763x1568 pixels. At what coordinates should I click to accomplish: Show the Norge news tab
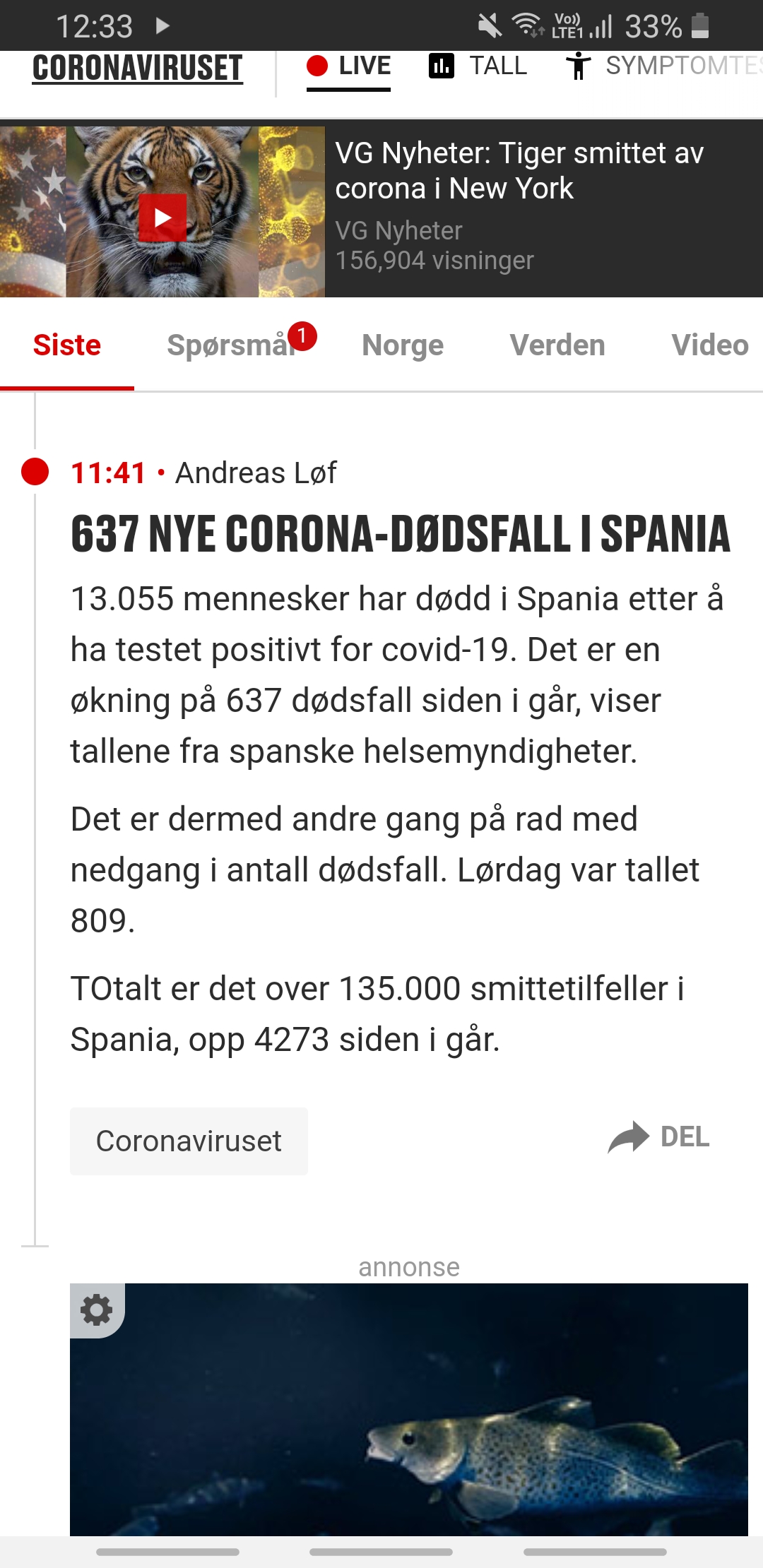pyautogui.click(x=403, y=346)
